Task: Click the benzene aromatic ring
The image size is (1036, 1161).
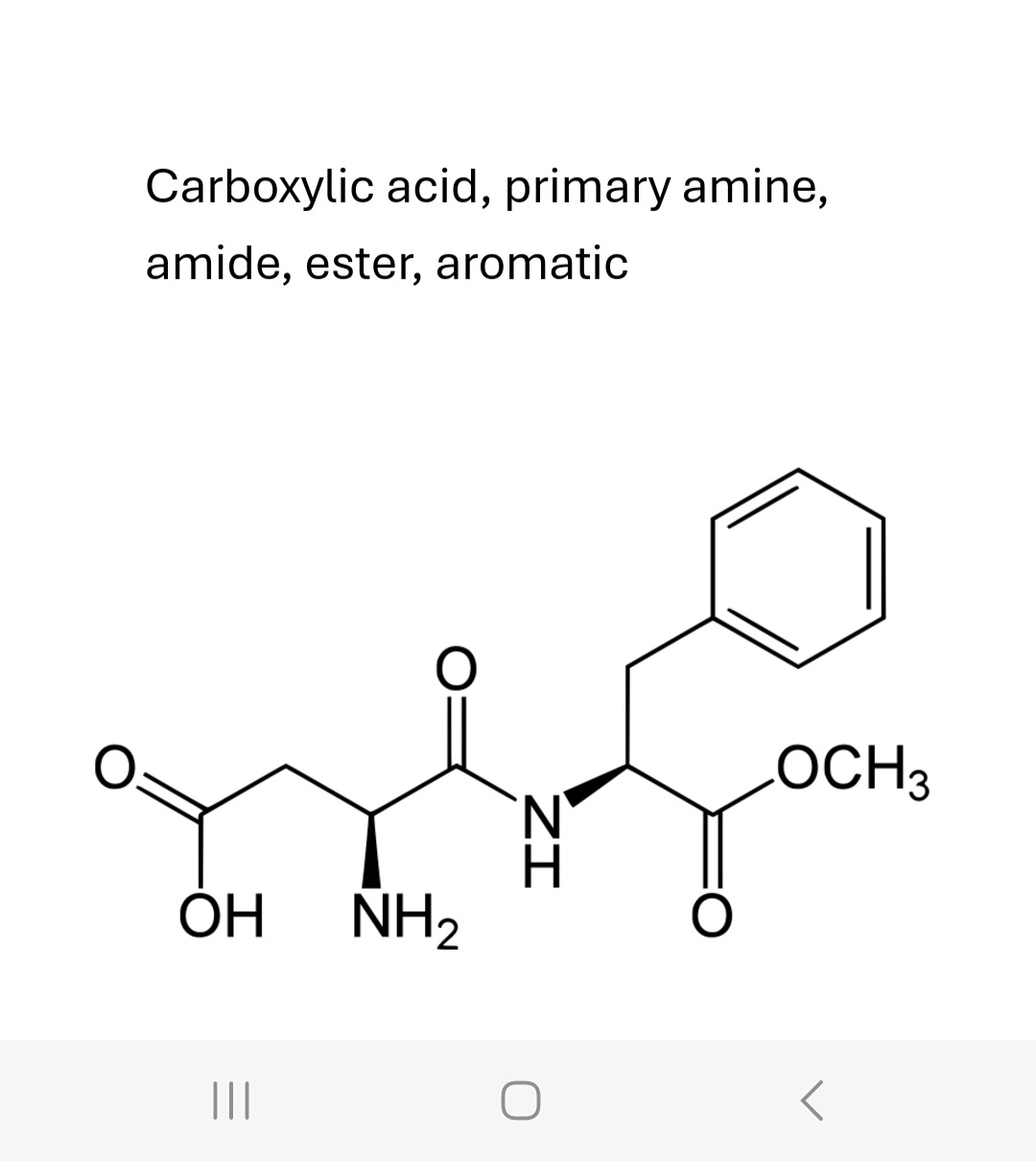Action: 798,566
